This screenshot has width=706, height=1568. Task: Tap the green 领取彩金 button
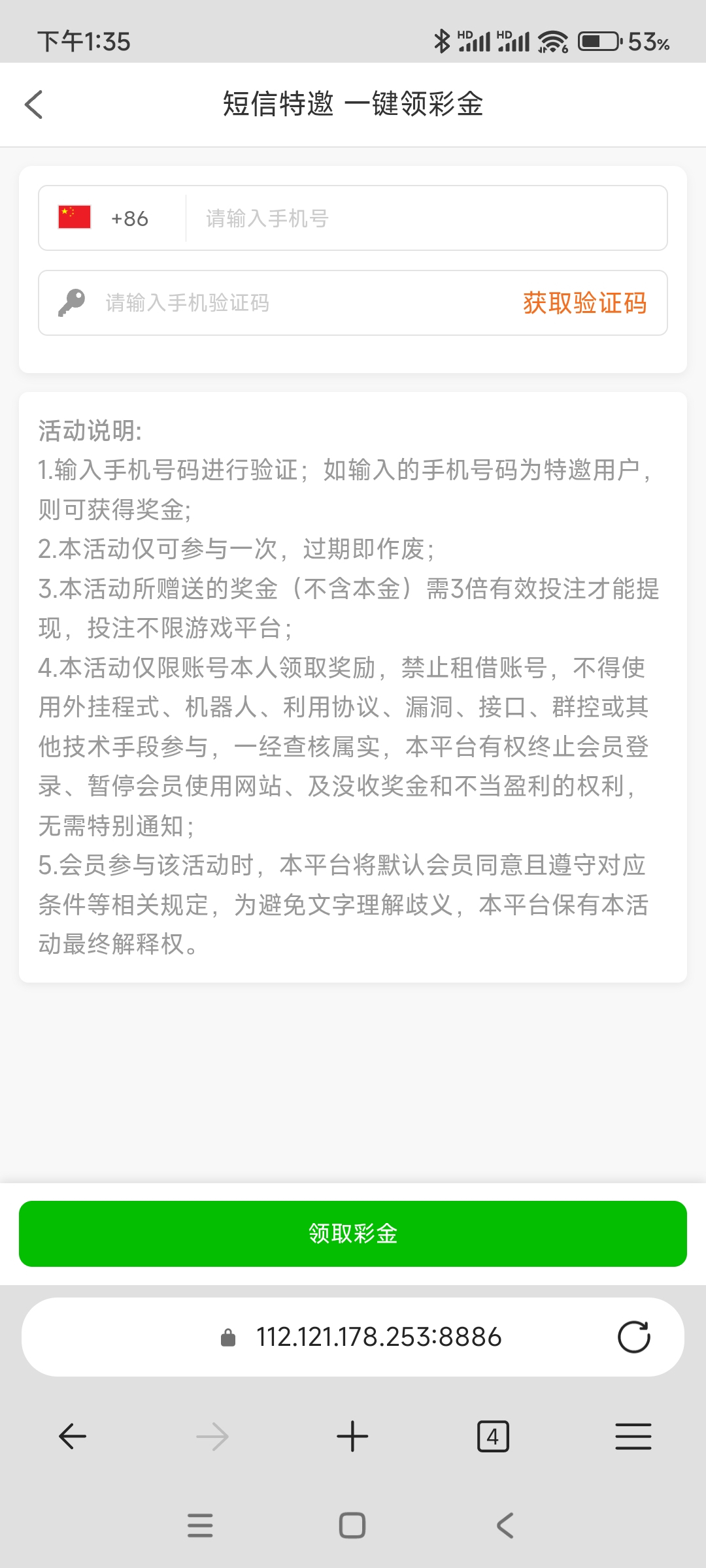(x=353, y=1233)
